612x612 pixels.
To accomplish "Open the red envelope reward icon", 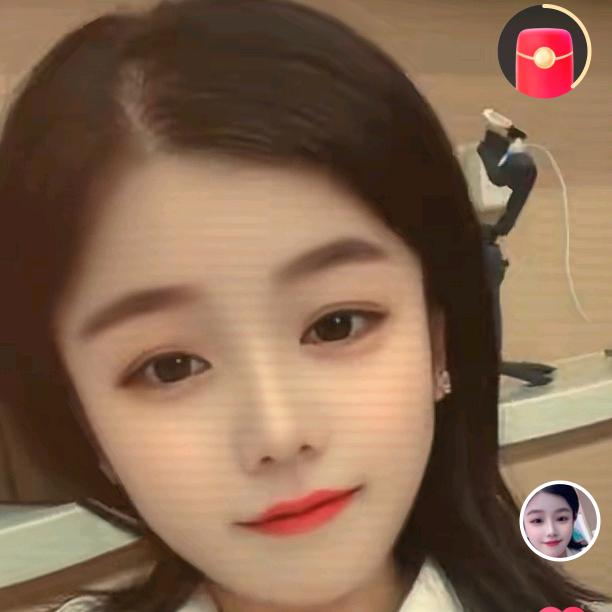I will [x=543, y=54].
